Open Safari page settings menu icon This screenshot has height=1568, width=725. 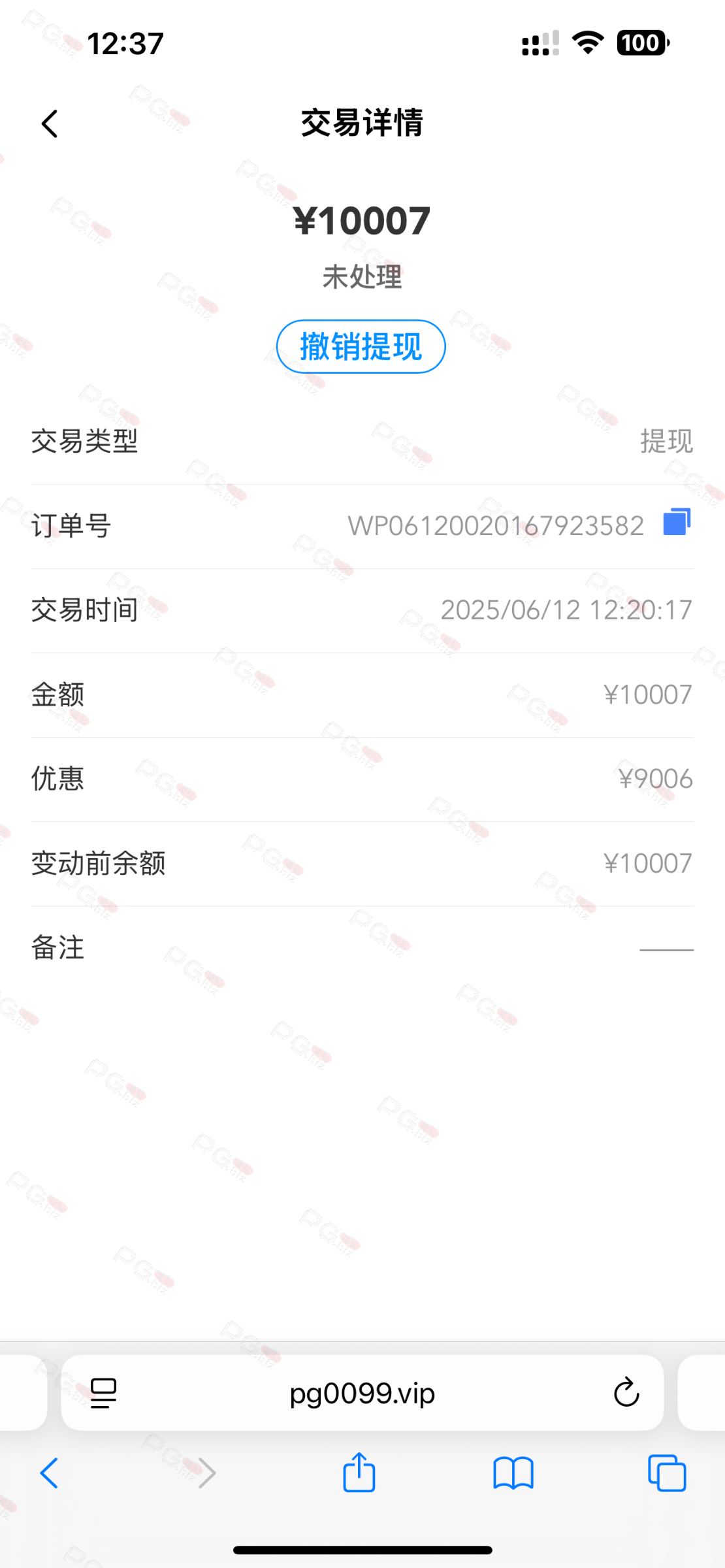click(x=103, y=1394)
